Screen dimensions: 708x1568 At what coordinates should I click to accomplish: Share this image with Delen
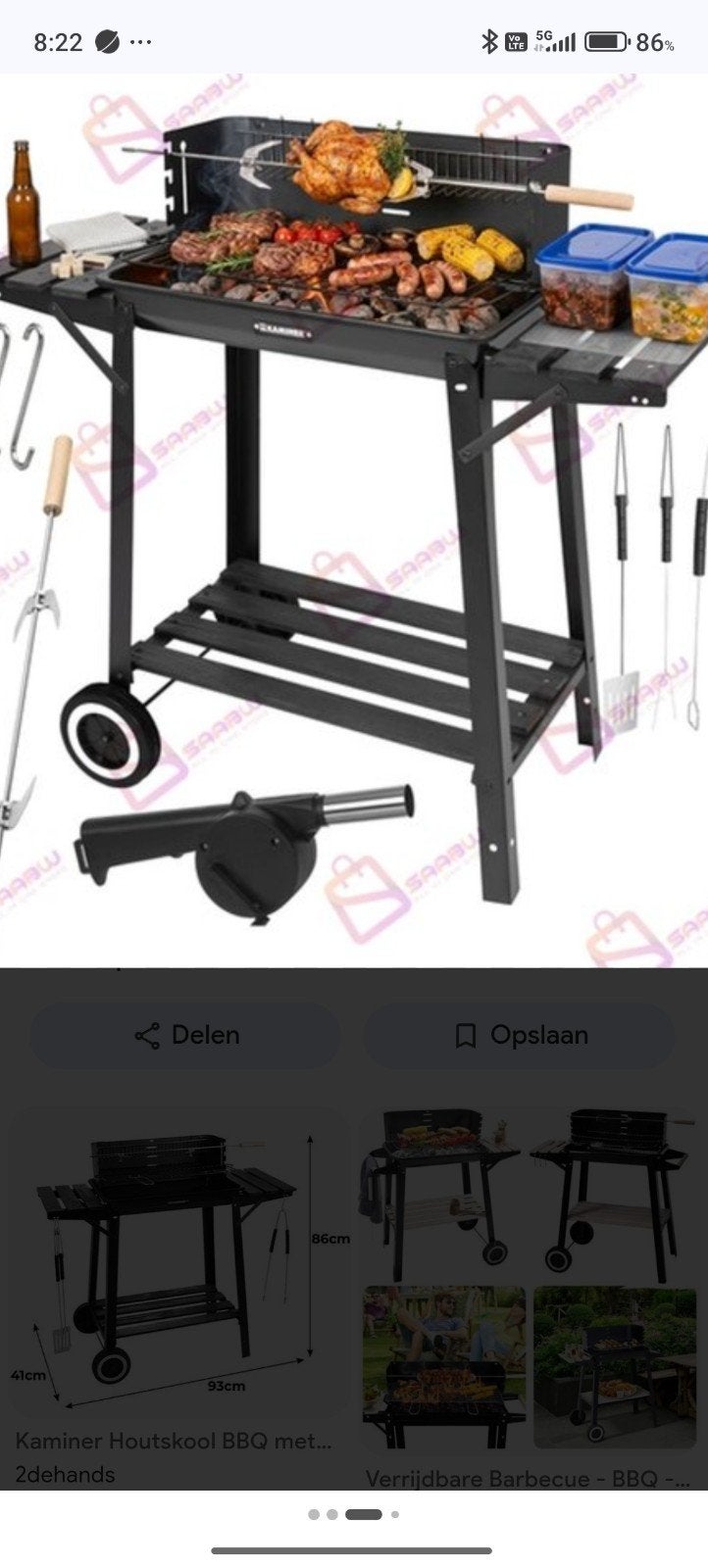[185, 1035]
